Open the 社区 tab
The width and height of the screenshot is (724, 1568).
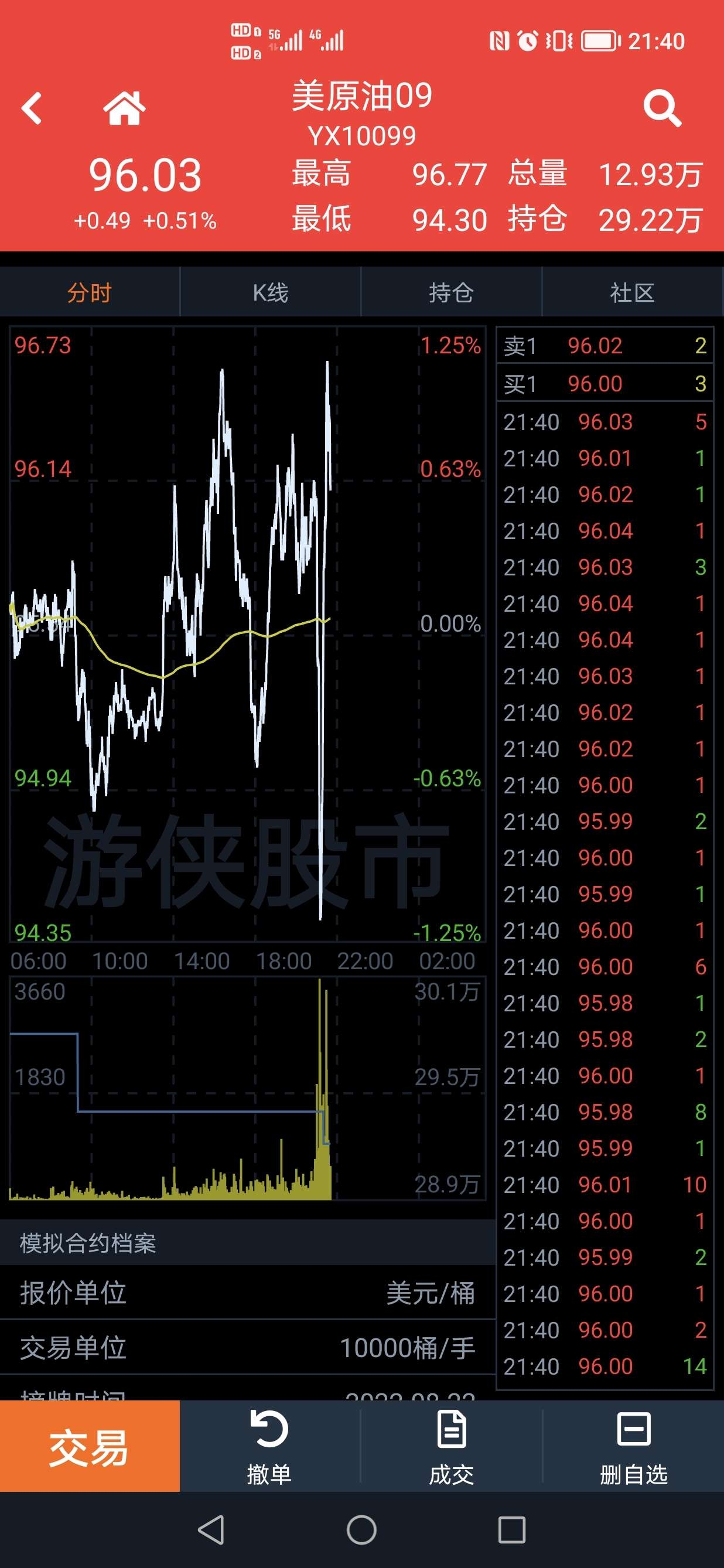(632, 293)
